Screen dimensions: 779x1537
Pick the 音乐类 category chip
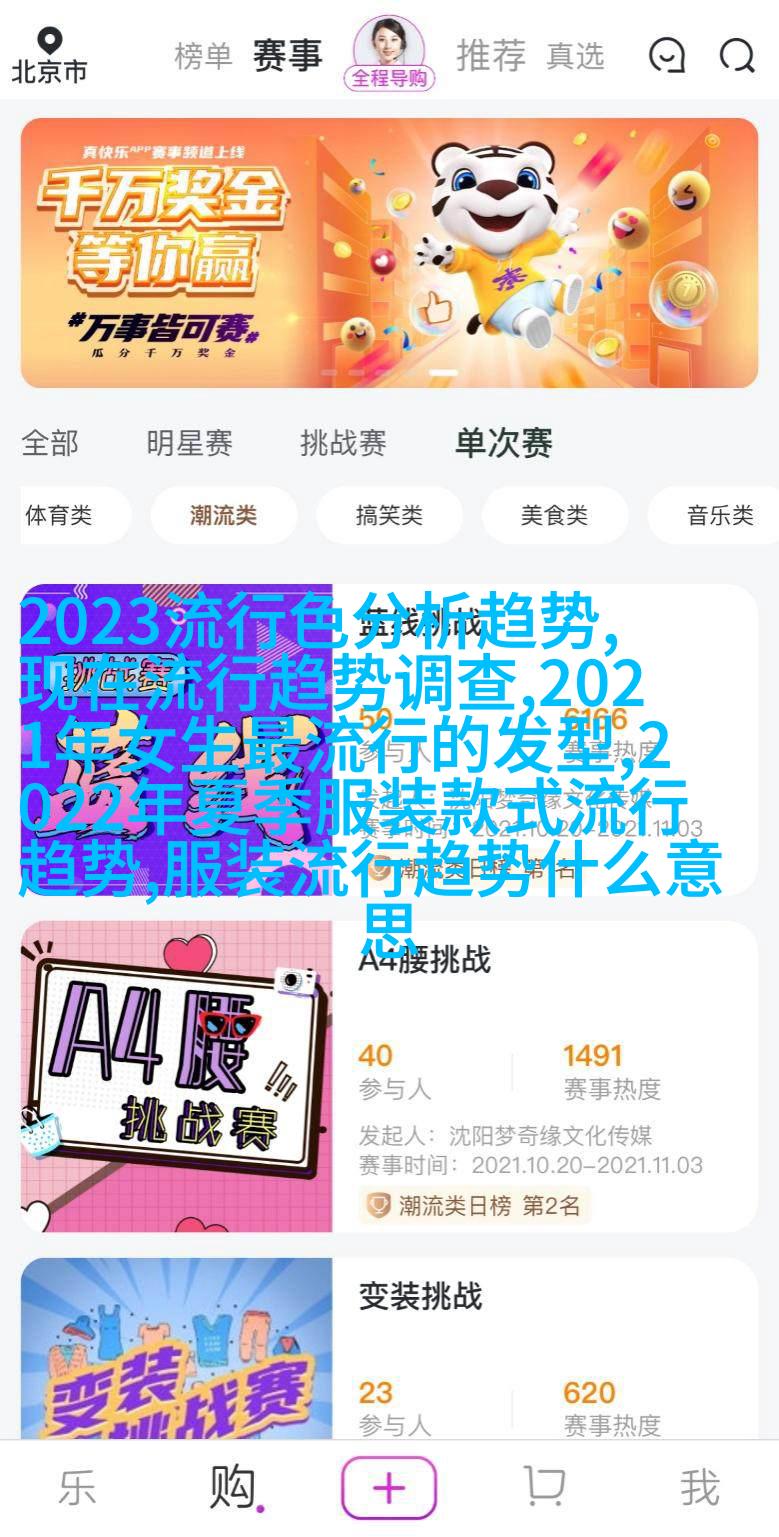(x=719, y=515)
